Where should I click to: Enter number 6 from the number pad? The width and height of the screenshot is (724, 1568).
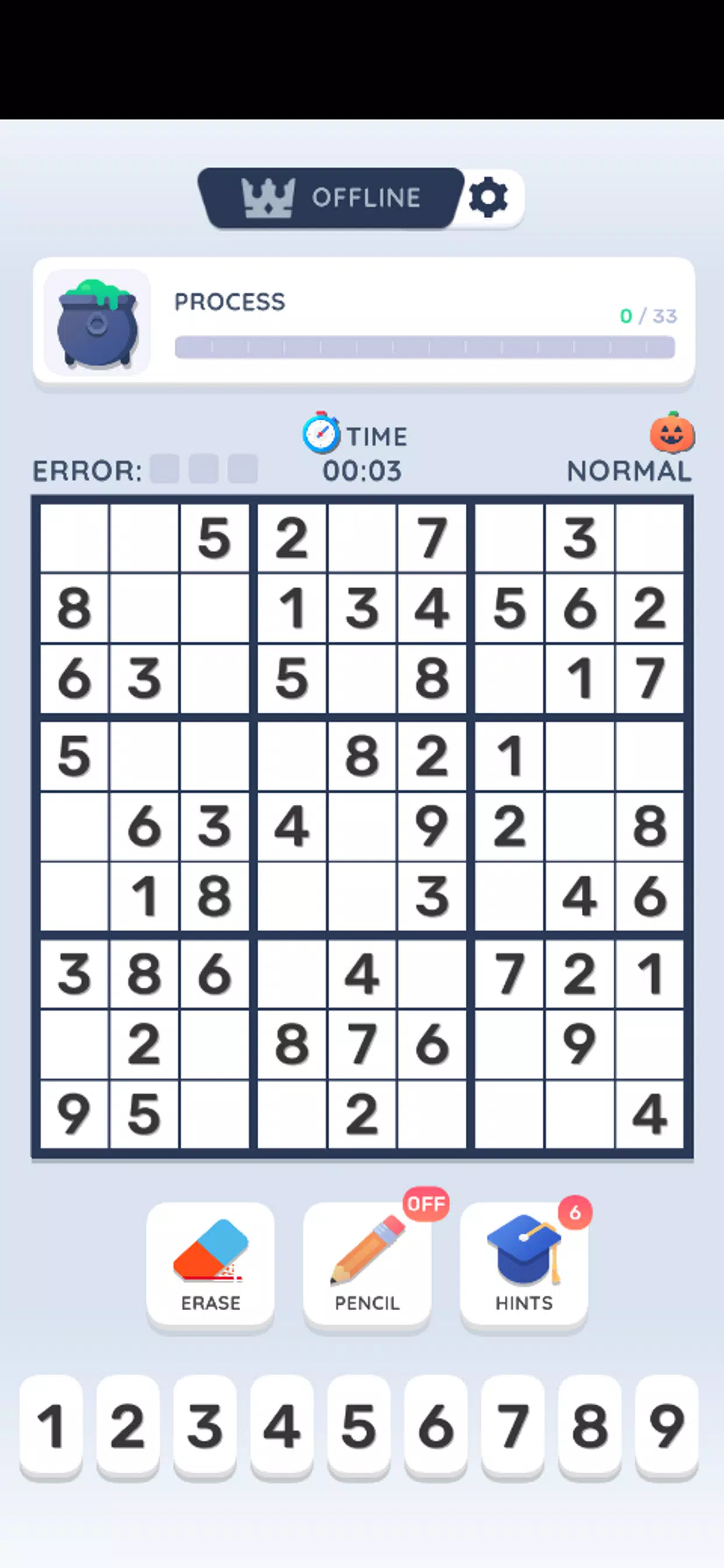tap(435, 1426)
